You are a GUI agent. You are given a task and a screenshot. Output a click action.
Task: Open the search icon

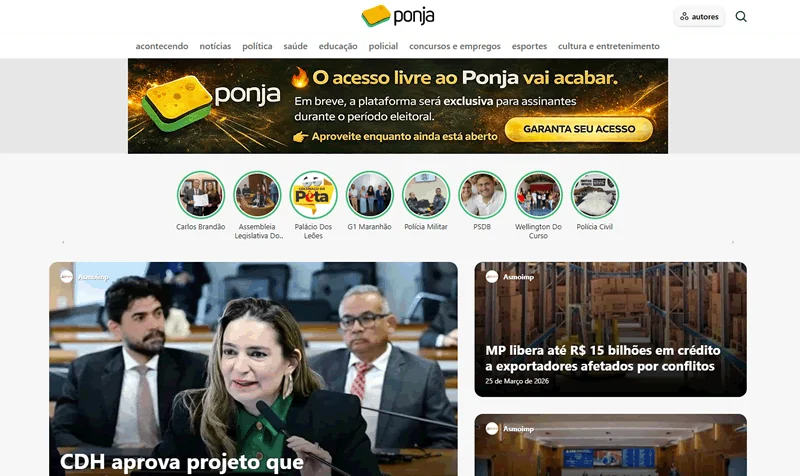pos(741,16)
